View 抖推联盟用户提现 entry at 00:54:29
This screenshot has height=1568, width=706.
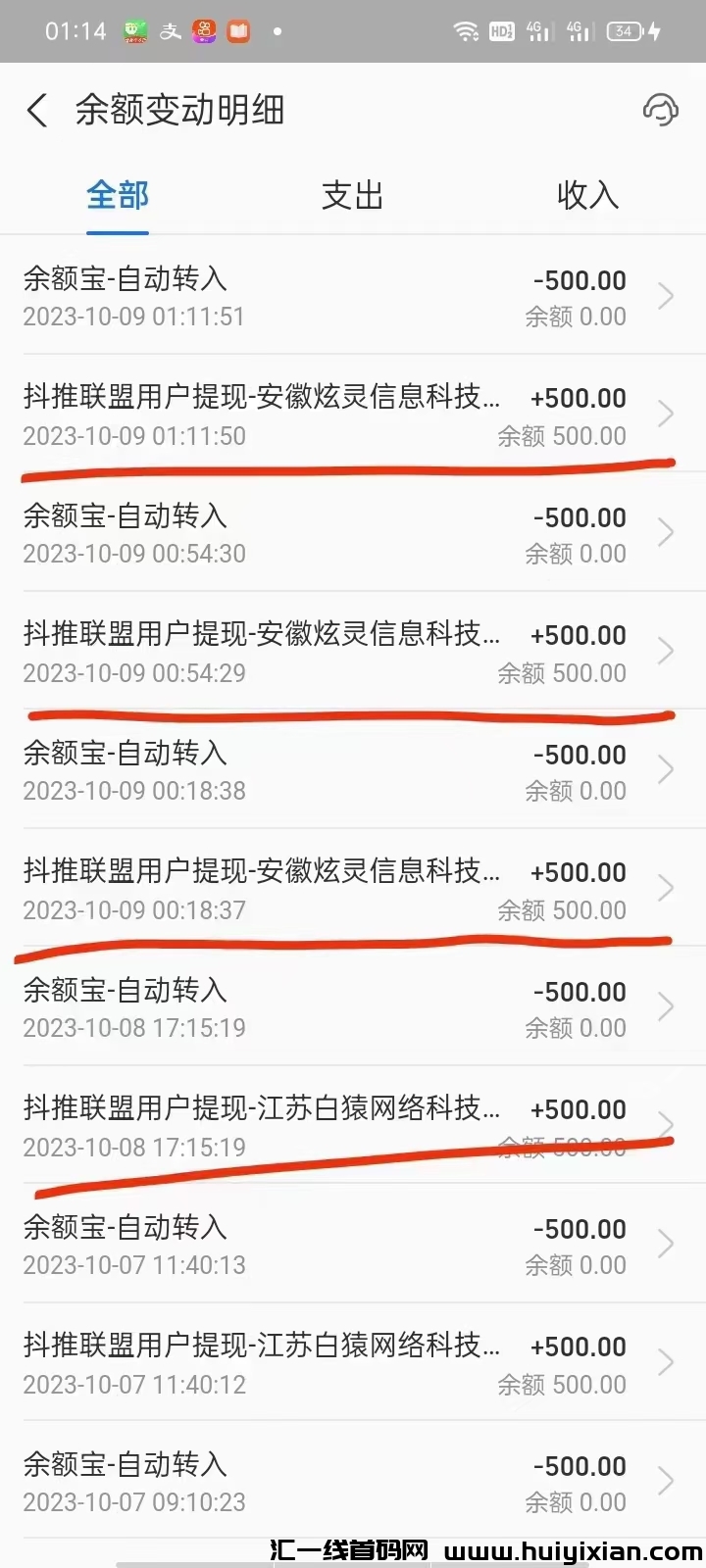pos(353,653)
